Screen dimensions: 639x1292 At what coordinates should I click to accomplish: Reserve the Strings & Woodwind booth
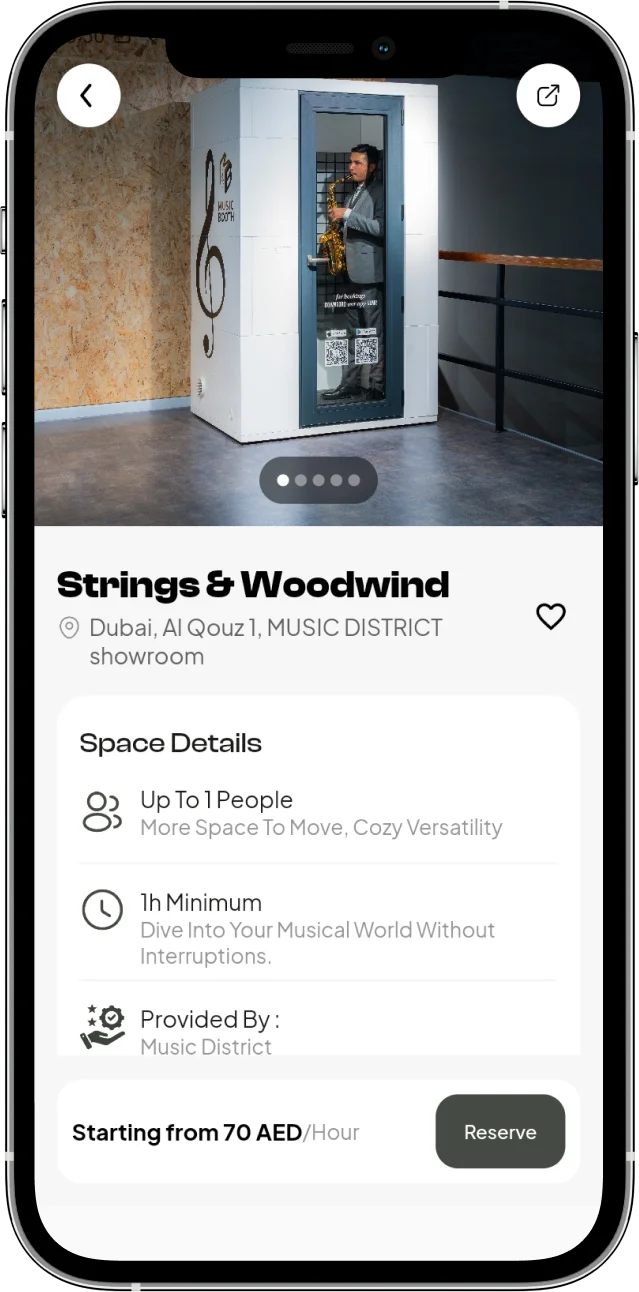pos(500,1131)
